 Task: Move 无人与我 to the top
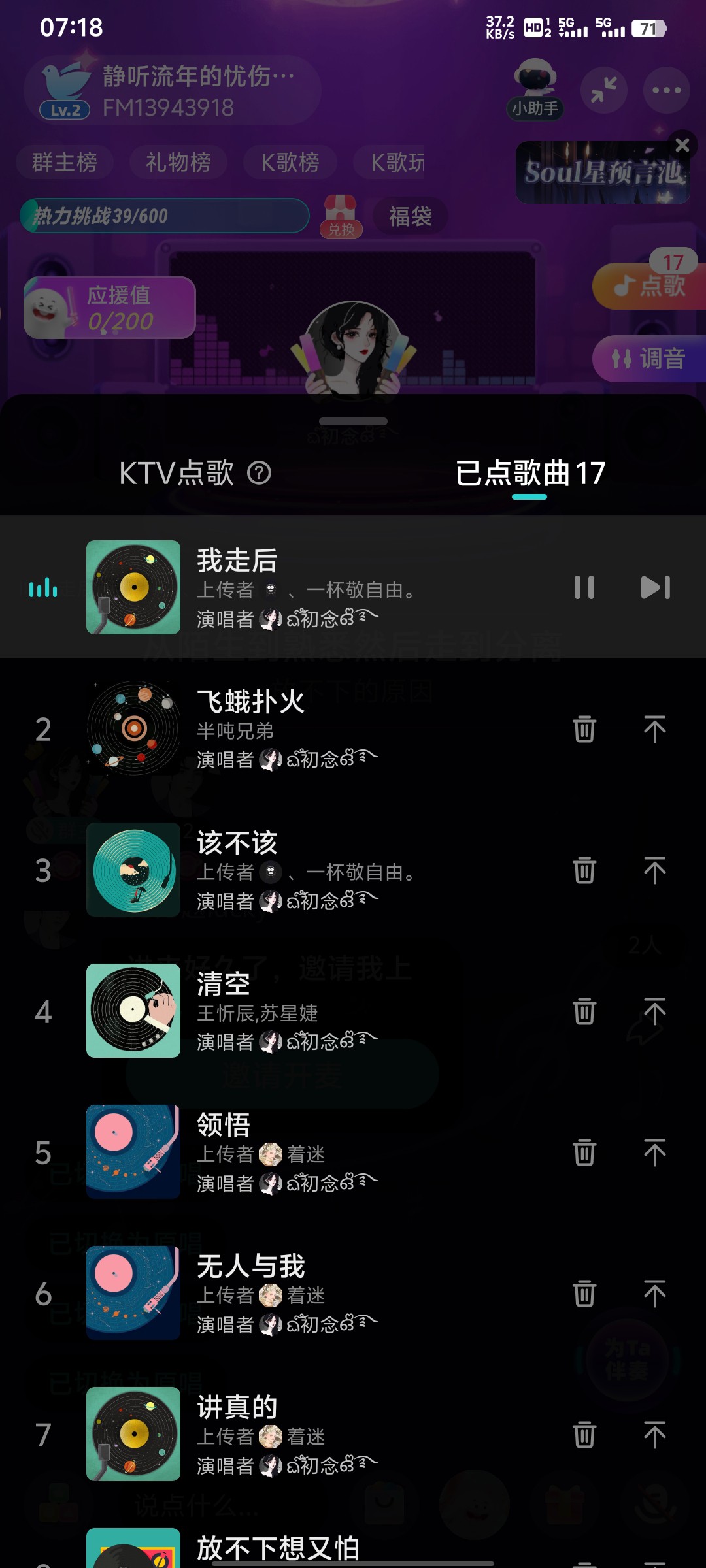(x=655, y=1294)
